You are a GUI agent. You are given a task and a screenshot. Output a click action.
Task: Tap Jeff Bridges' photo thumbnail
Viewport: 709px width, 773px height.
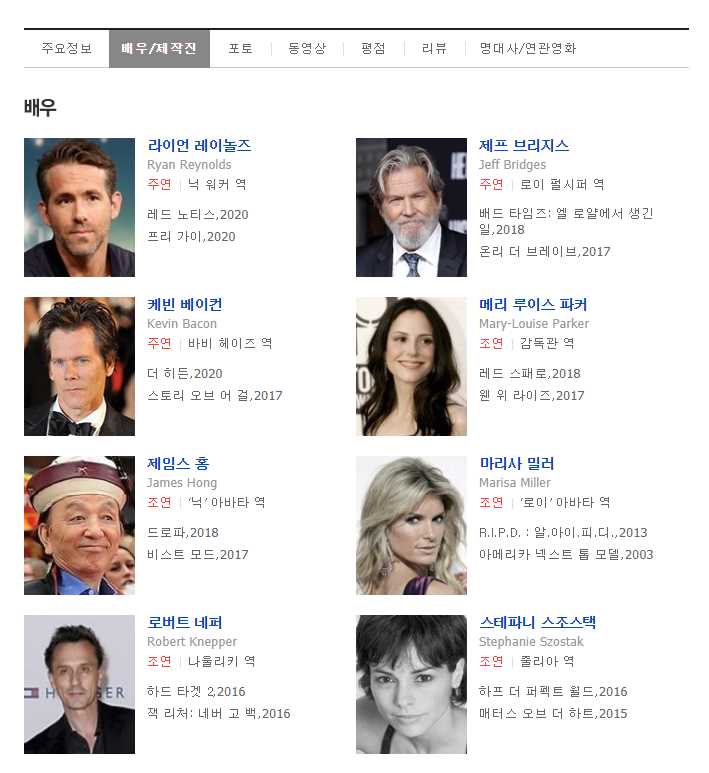tap(411, 207)
